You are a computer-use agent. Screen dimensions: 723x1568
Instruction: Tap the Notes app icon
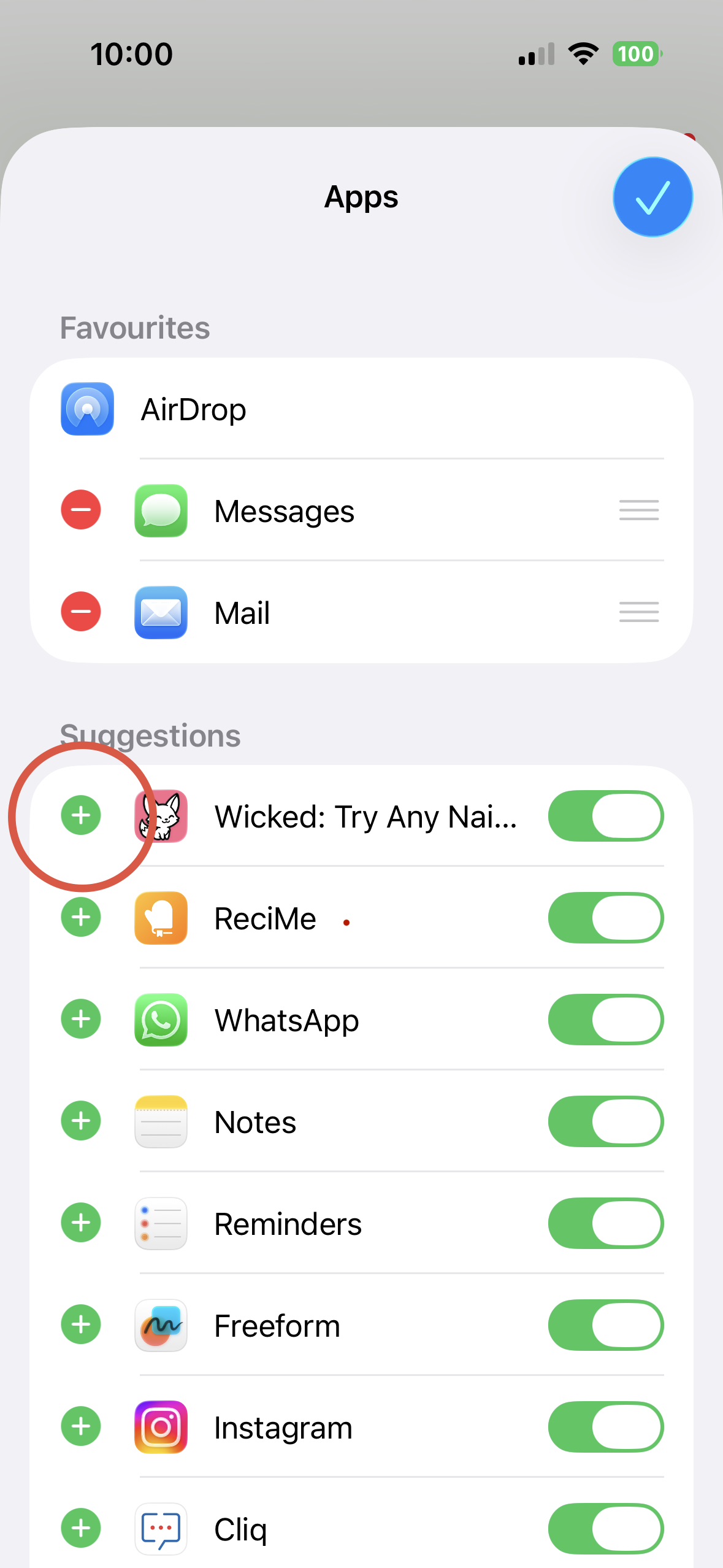click(161, 1121)
